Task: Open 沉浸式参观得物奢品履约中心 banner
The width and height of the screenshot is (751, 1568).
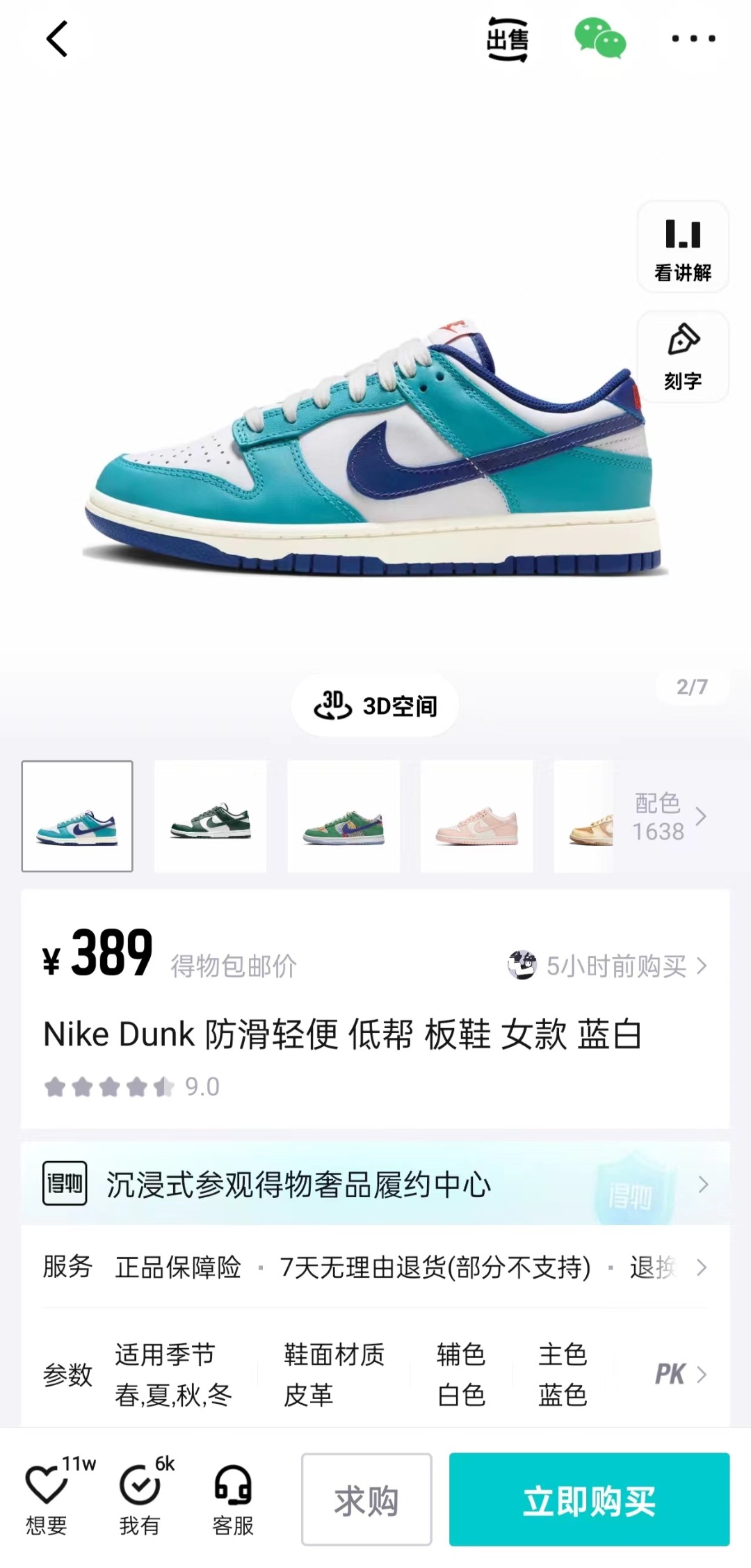Action: coord(375,1184)
